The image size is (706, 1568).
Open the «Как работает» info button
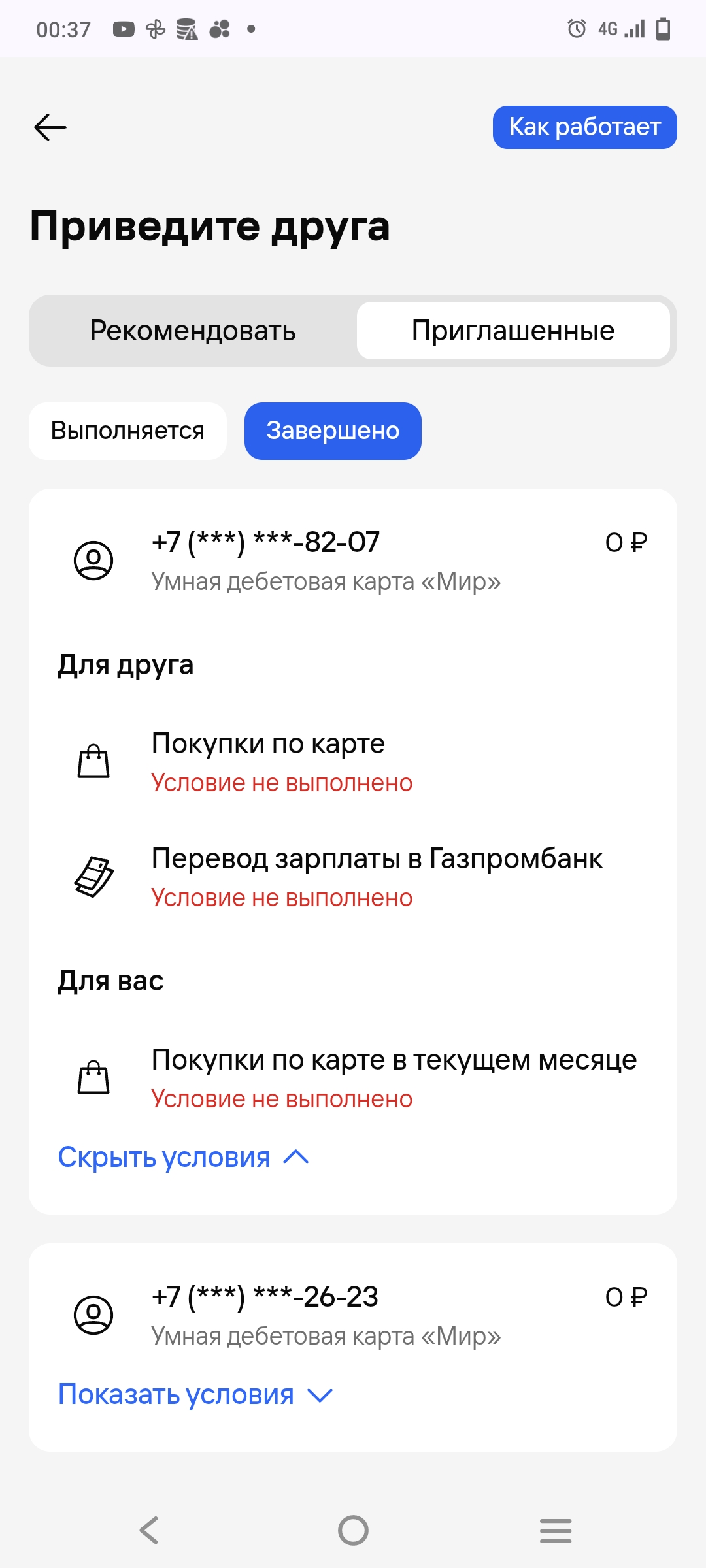click(584, 127)
